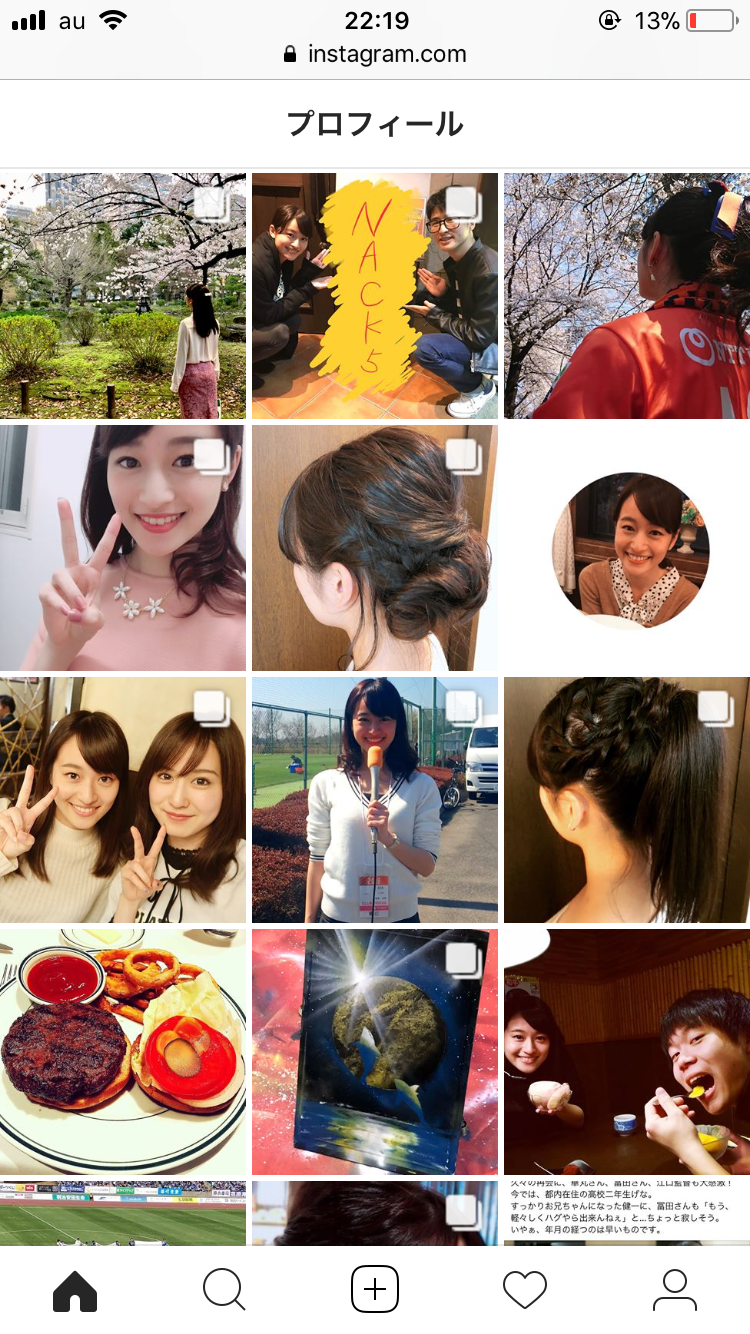750x1334 pixels.
Task: Open the two women peace sign selfie
Action: 123,800
